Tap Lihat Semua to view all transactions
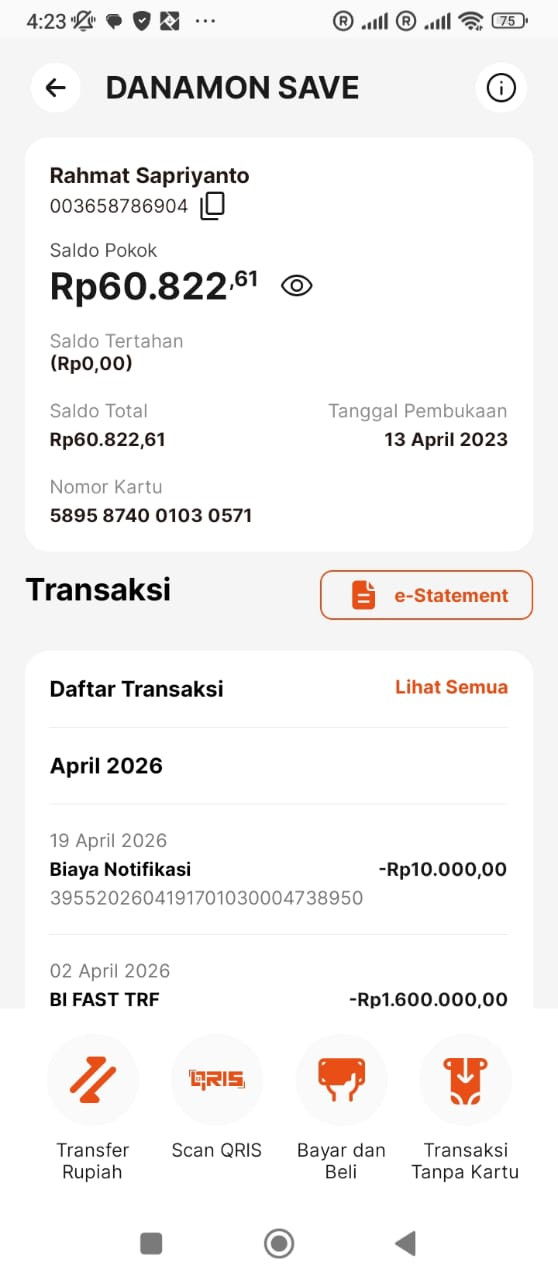The height and width of the screenshot is (1280, 558). [451, 687]
